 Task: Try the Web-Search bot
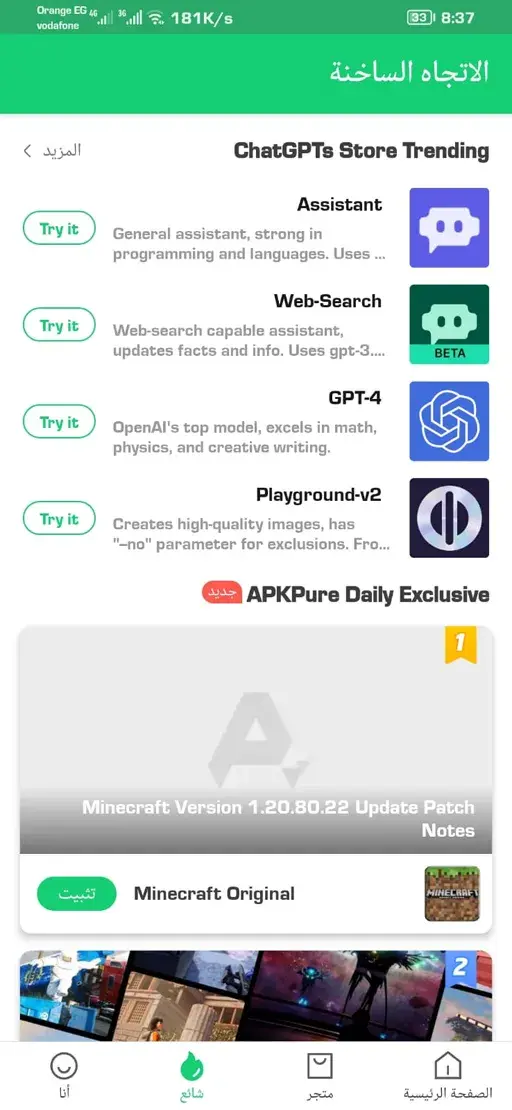pos(59,325)
